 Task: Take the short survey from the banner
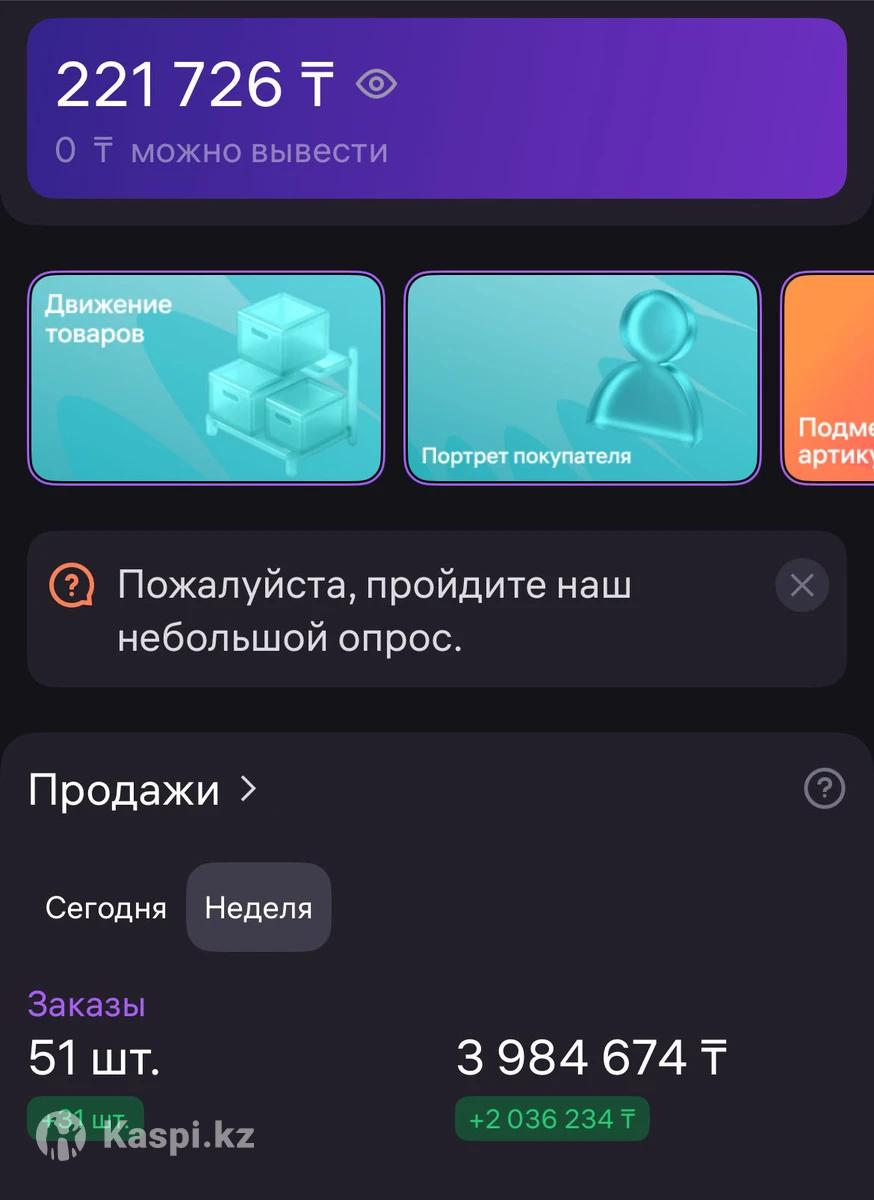[x=374, y=610]
